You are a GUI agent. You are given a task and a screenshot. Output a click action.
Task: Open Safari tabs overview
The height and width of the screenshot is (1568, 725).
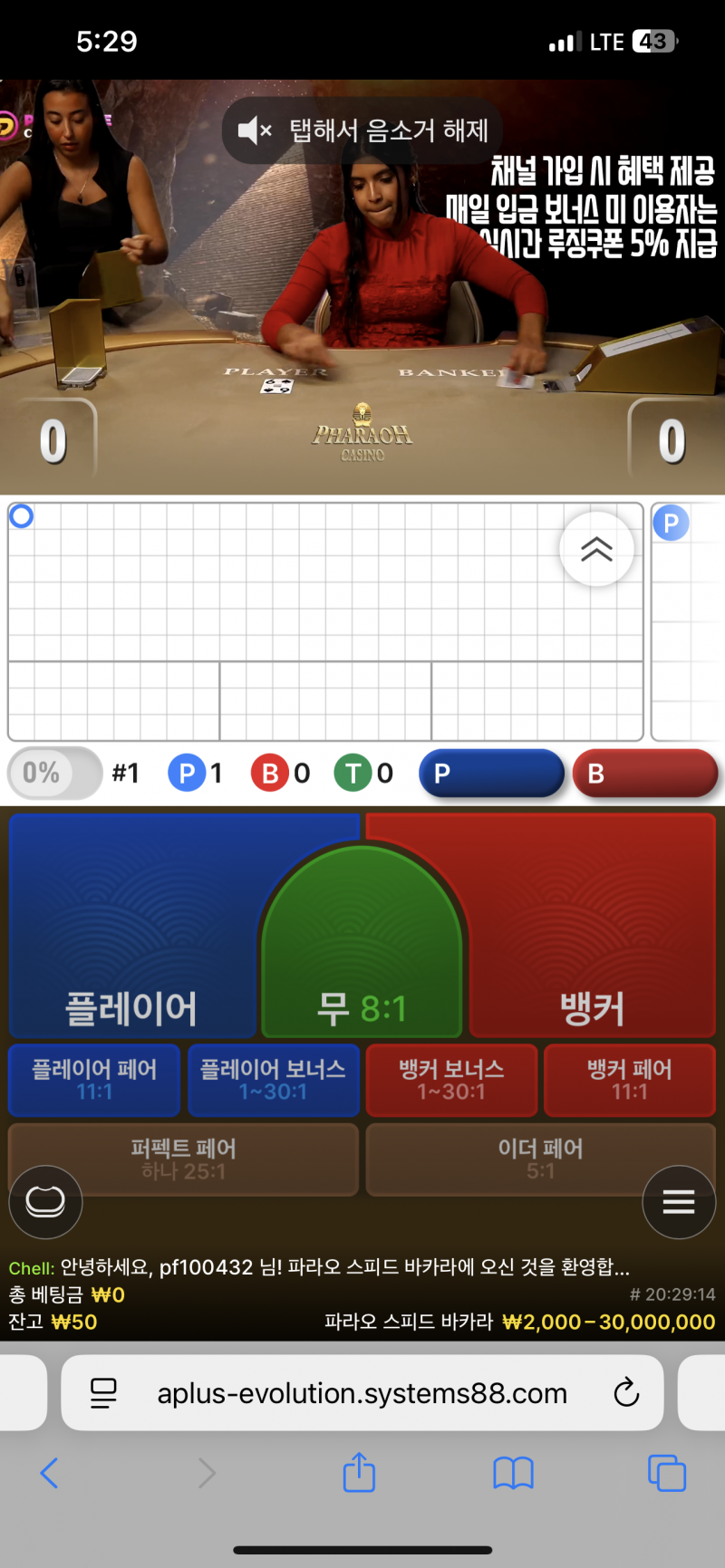coord(667,1473)
